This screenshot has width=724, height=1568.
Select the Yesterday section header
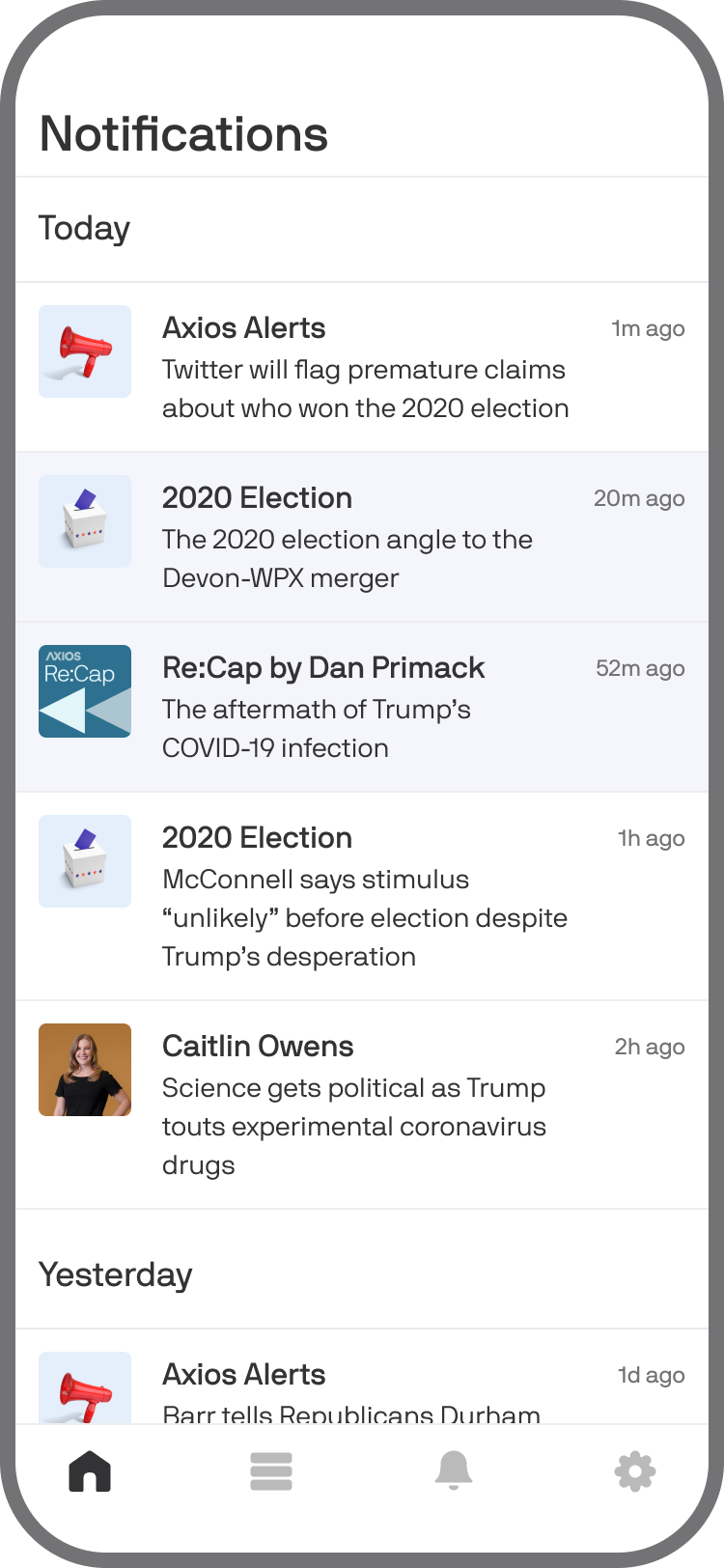115,1274
